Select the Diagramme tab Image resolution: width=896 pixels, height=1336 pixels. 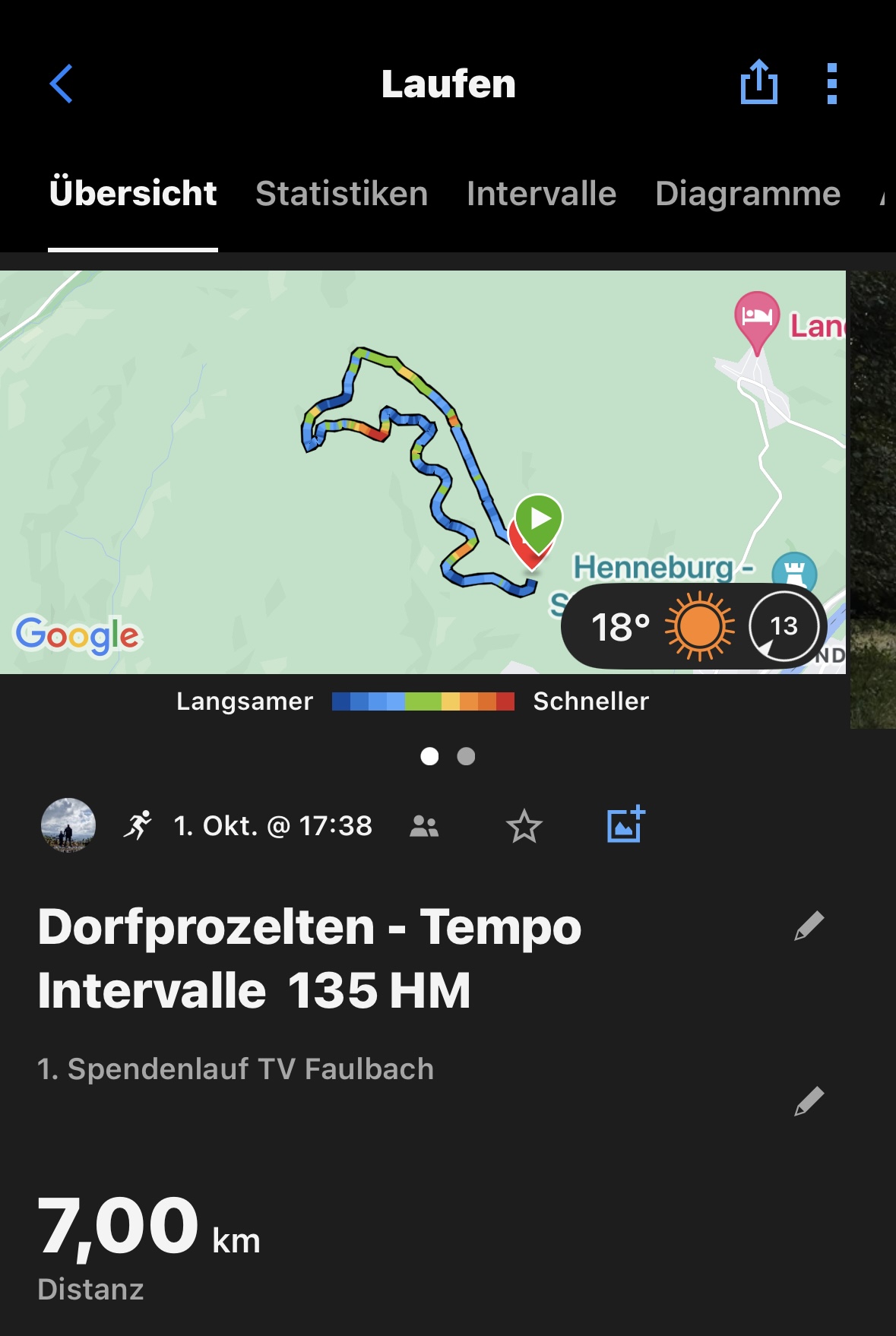coord(747,194)
